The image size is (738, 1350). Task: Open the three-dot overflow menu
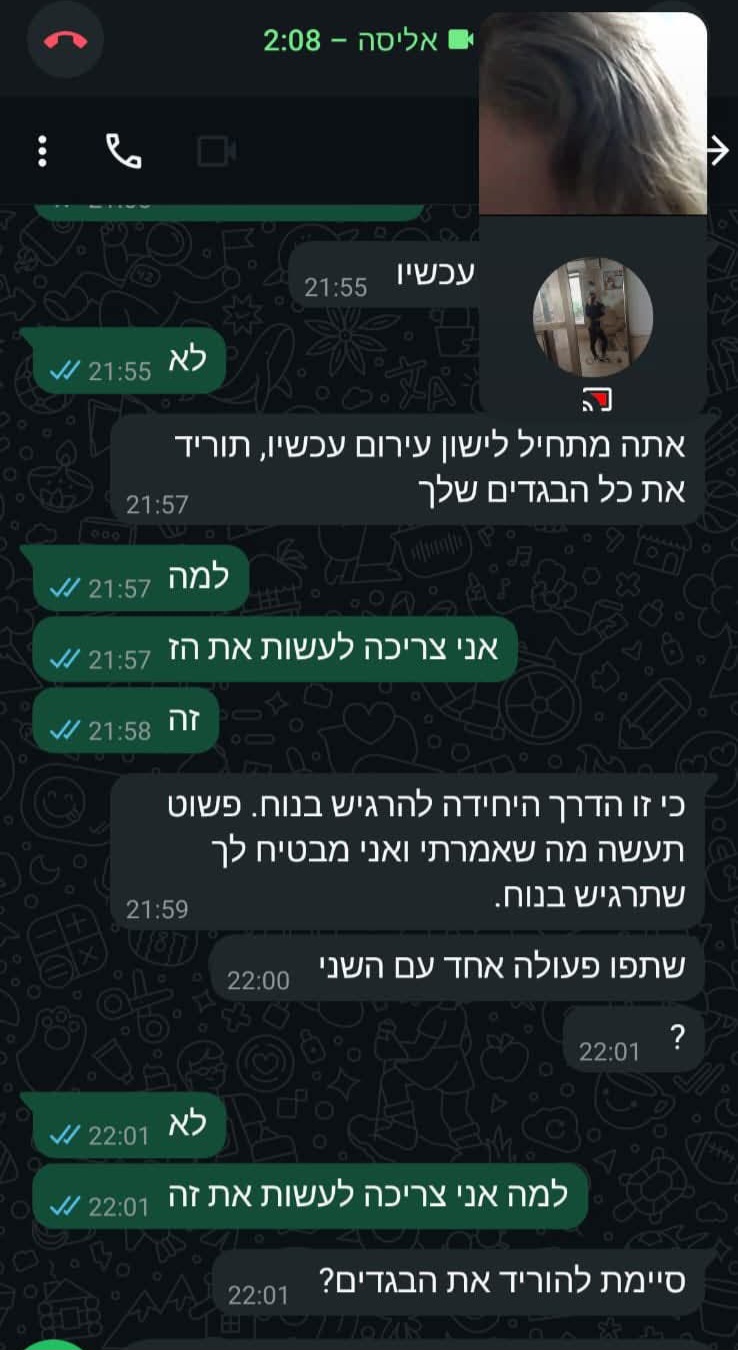(x=42, y=151)
